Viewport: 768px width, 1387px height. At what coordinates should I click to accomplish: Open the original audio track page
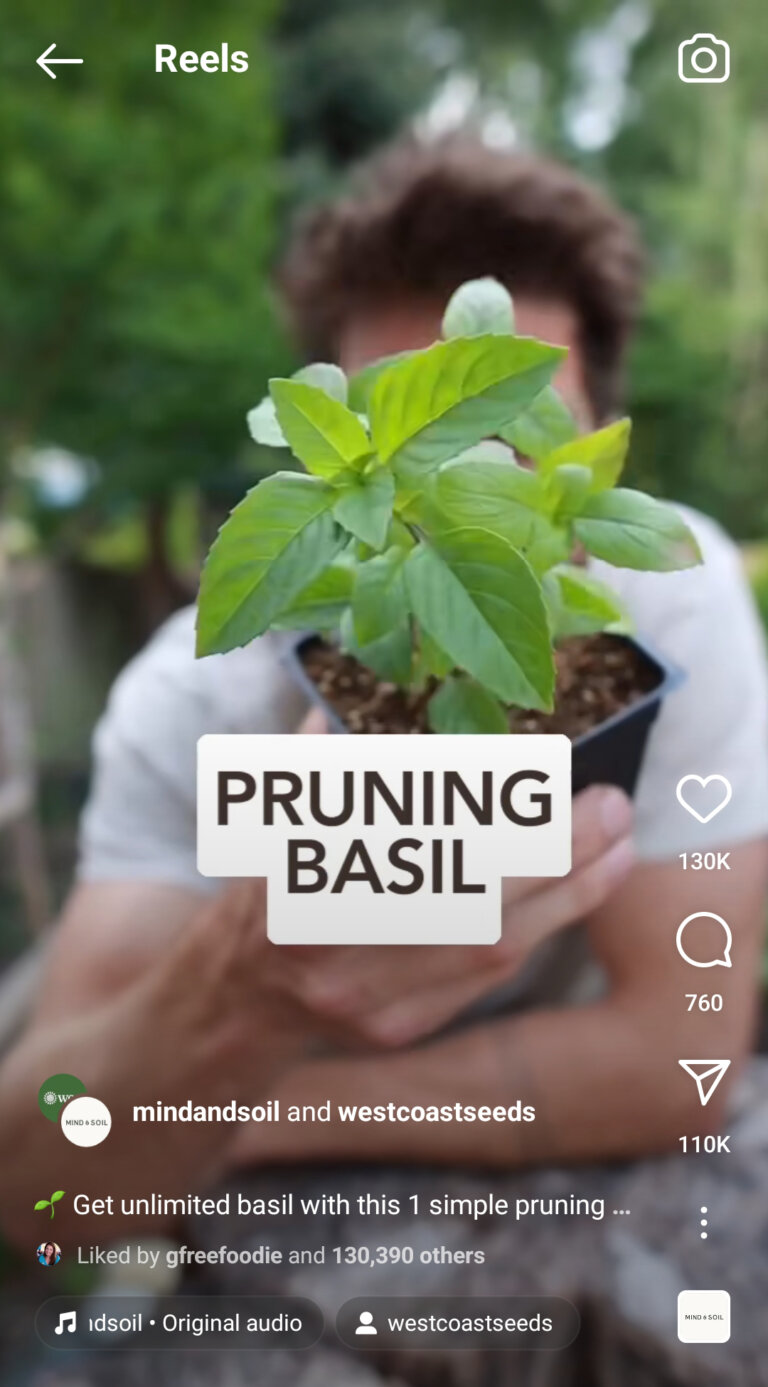(180, 1322)
